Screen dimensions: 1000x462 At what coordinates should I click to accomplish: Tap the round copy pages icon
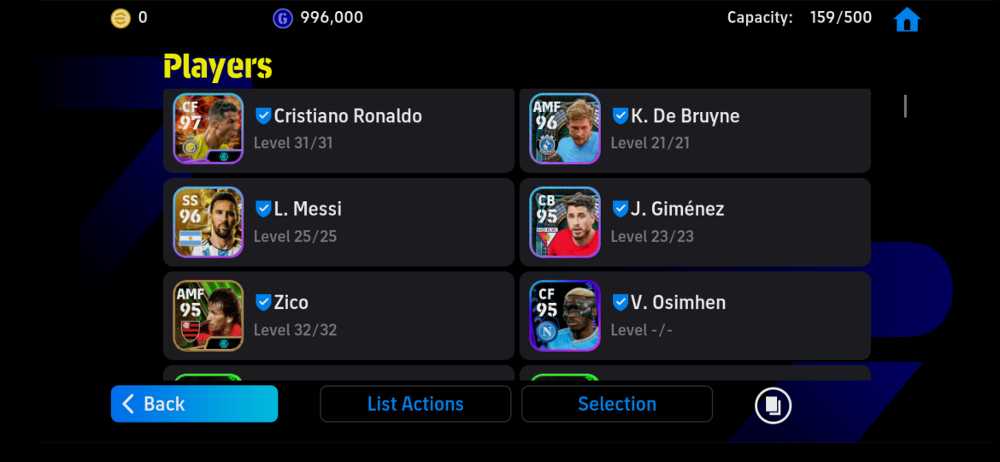773,405
